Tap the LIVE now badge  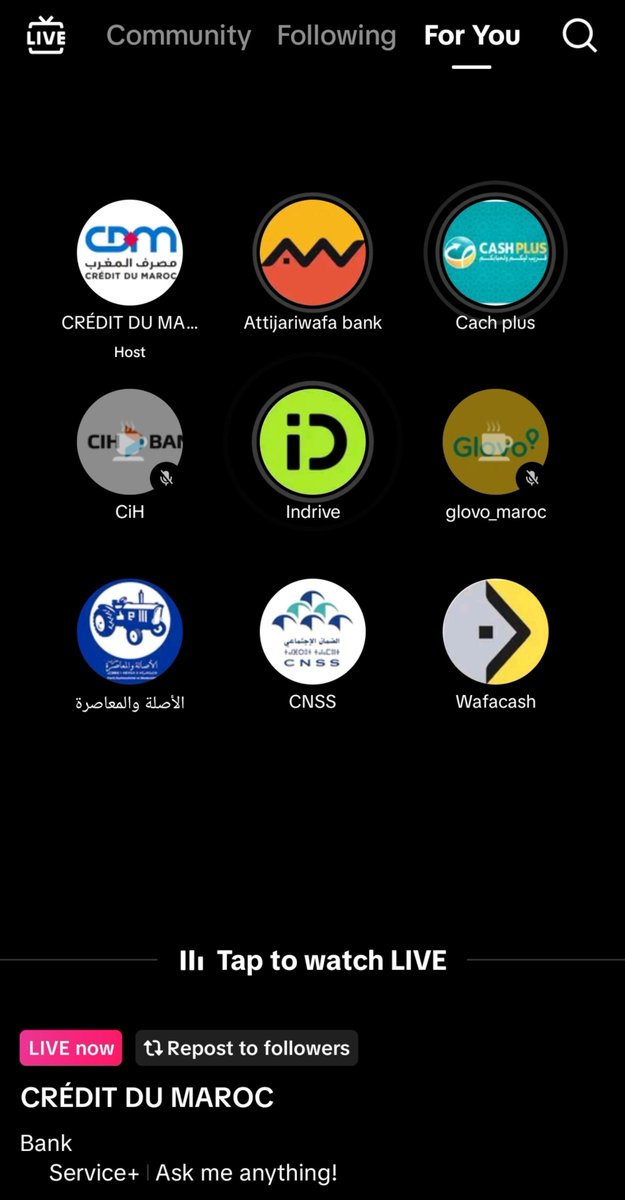coord(71,1048)
